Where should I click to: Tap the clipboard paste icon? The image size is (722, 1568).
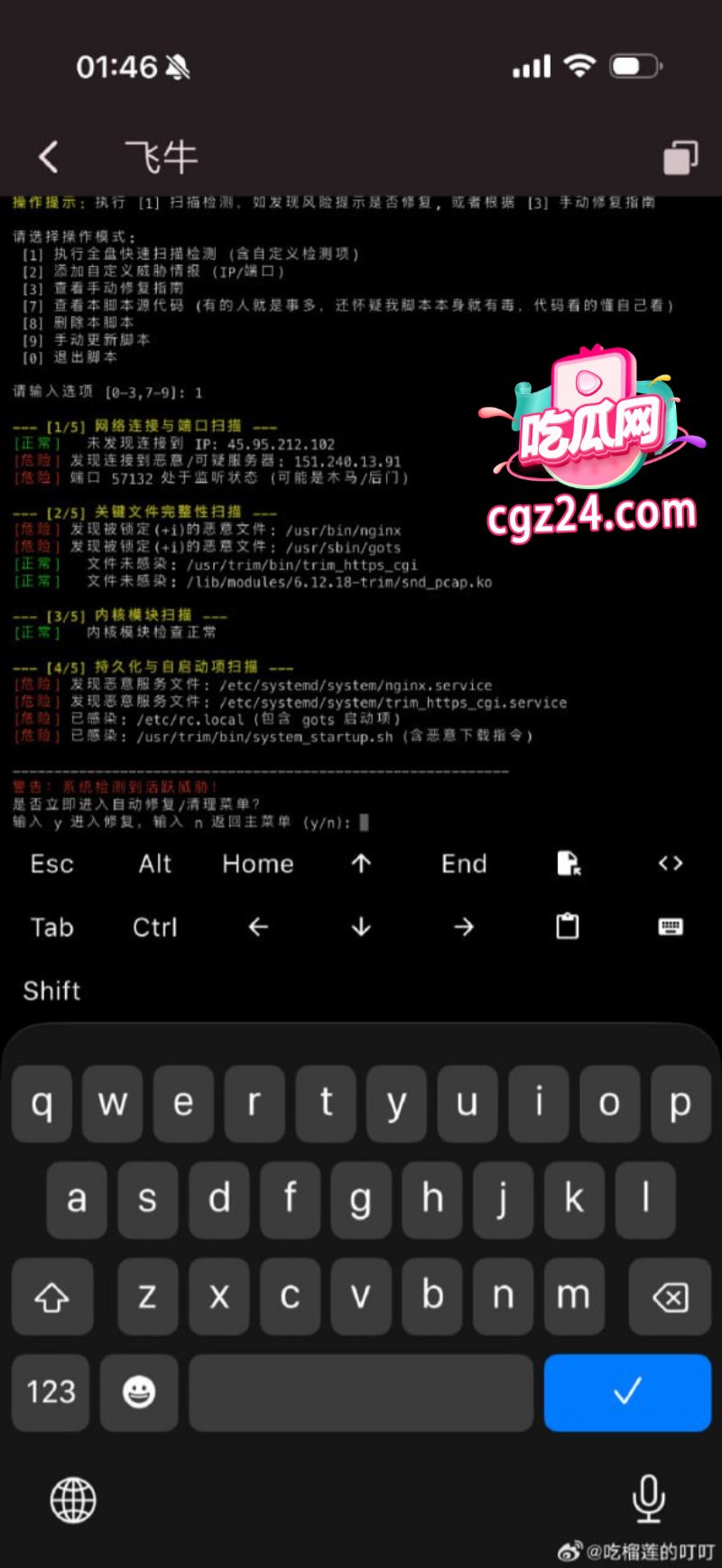(568, 927)
